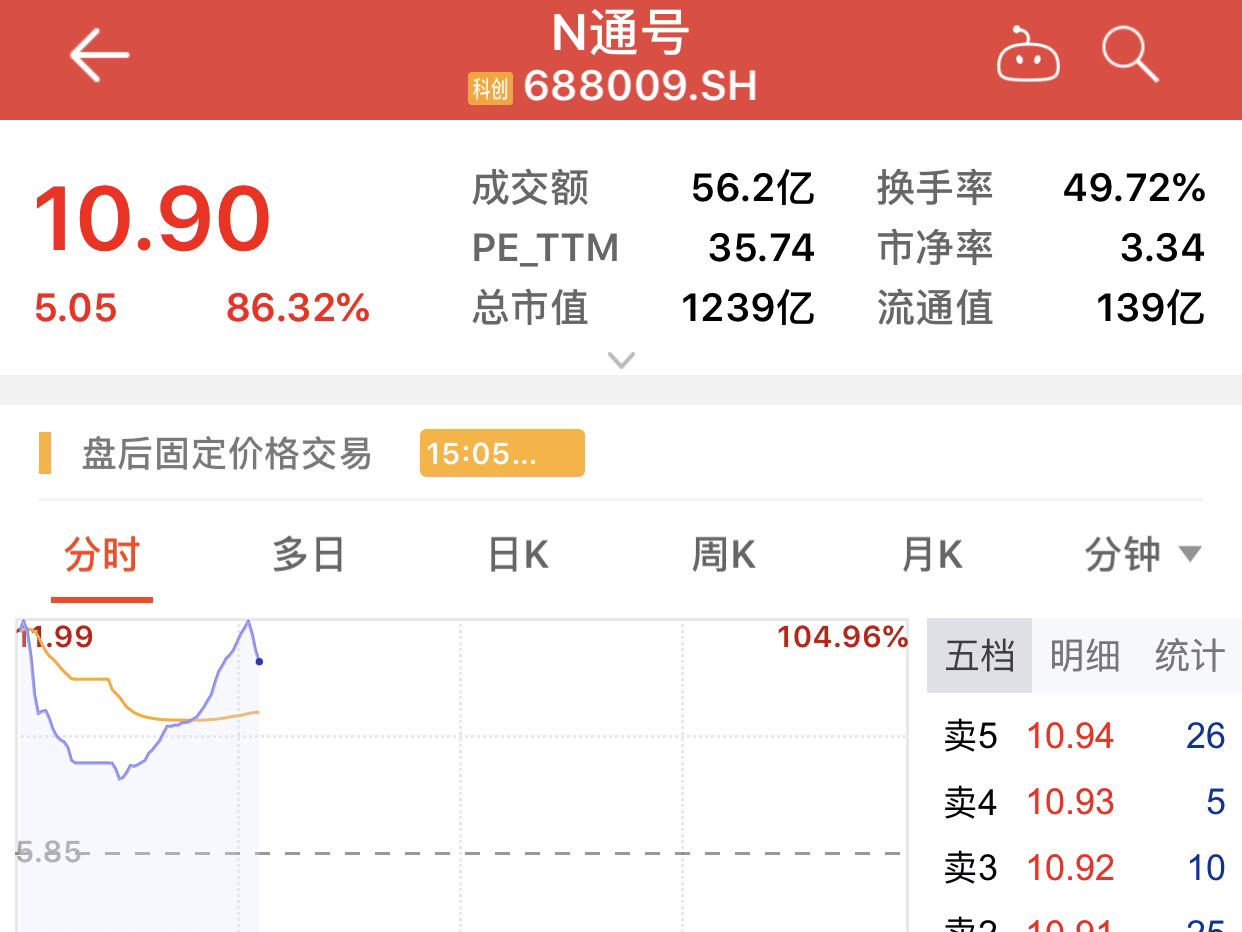1242x932 pixels.
Task: Switch to the 日K chart tab
Action: coord(518,555)
